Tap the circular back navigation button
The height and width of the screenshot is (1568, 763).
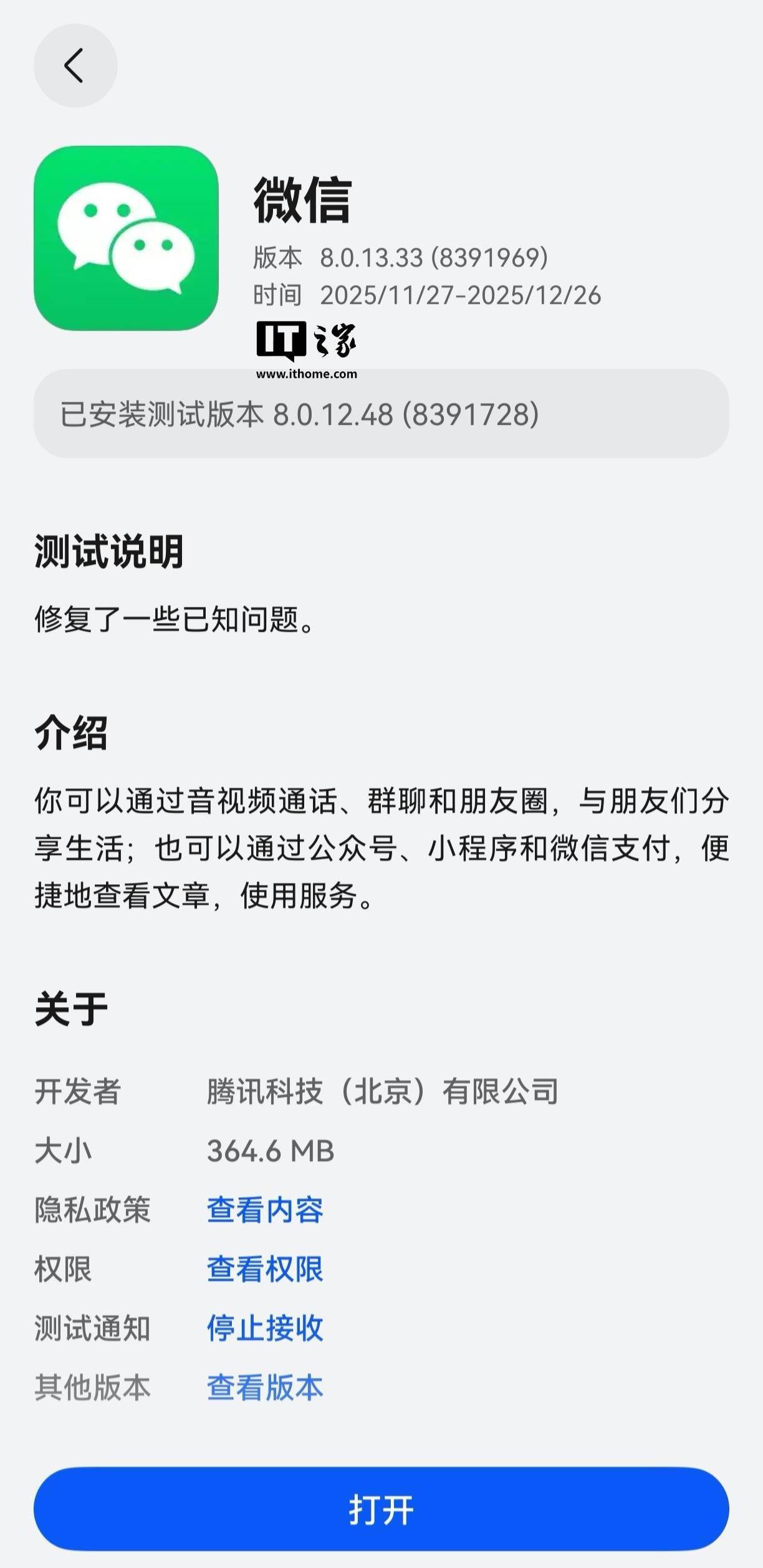point(75,67)
